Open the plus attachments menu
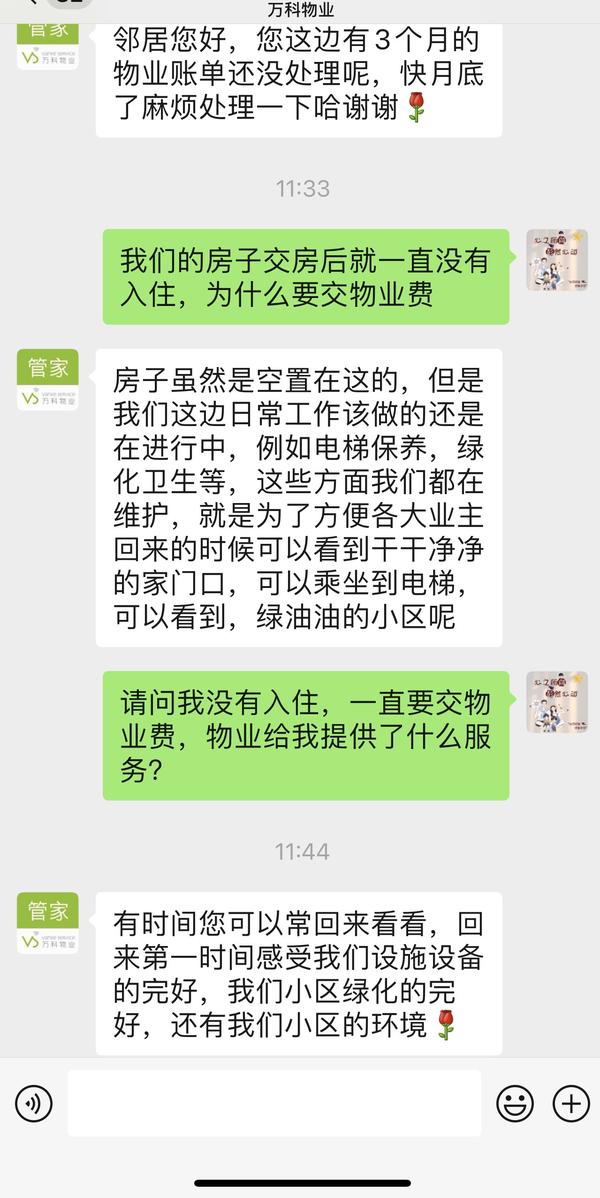The image size is (600, 1198). (x=571, y=1104)
